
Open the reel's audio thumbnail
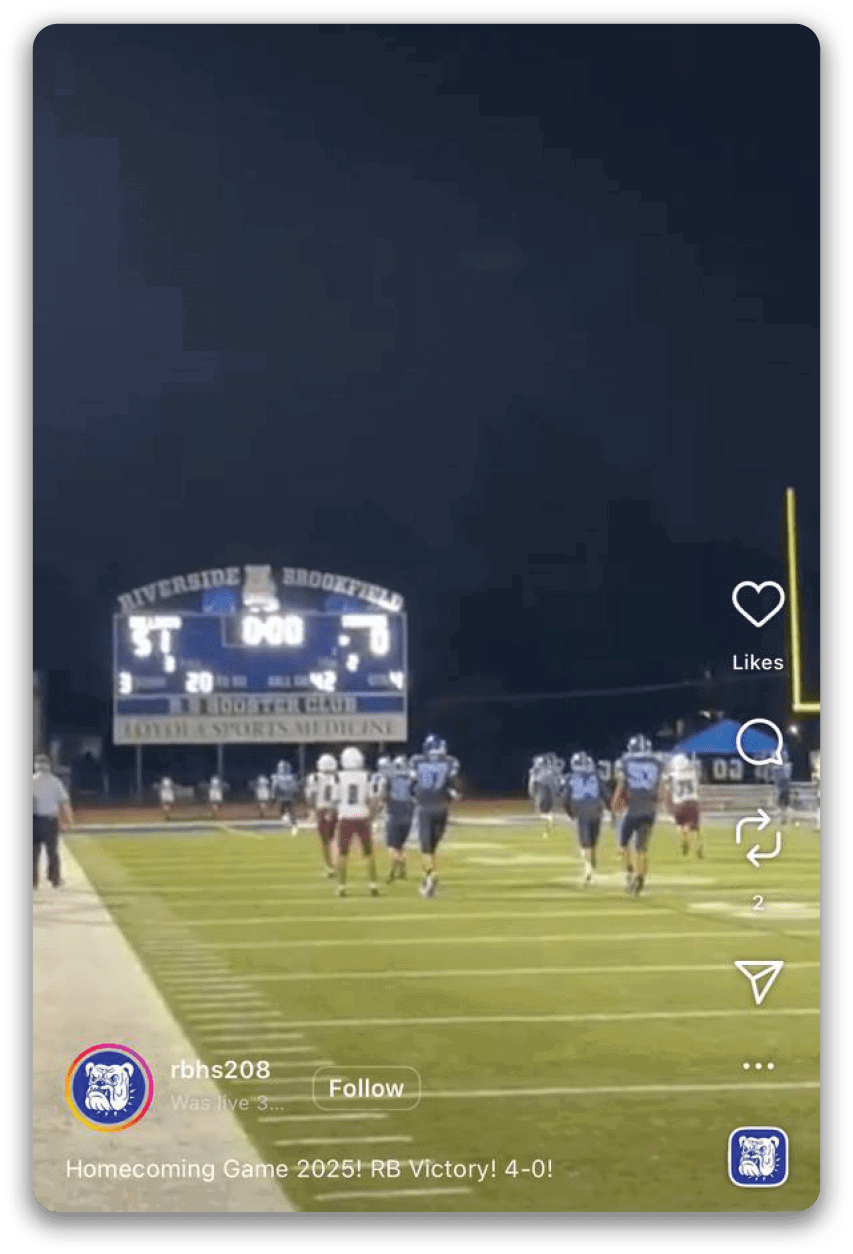[758, 1157]
